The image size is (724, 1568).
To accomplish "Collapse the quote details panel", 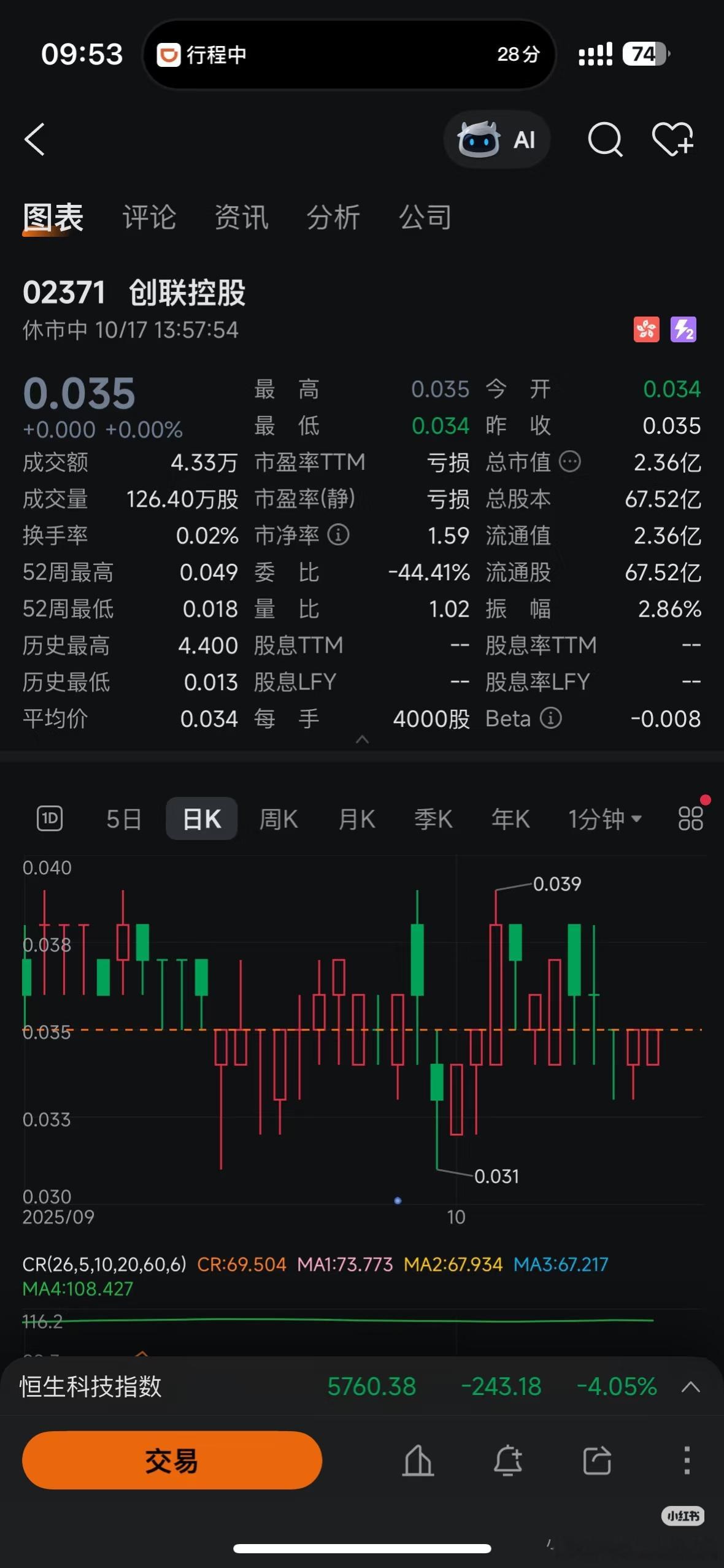I will point(362,740).
